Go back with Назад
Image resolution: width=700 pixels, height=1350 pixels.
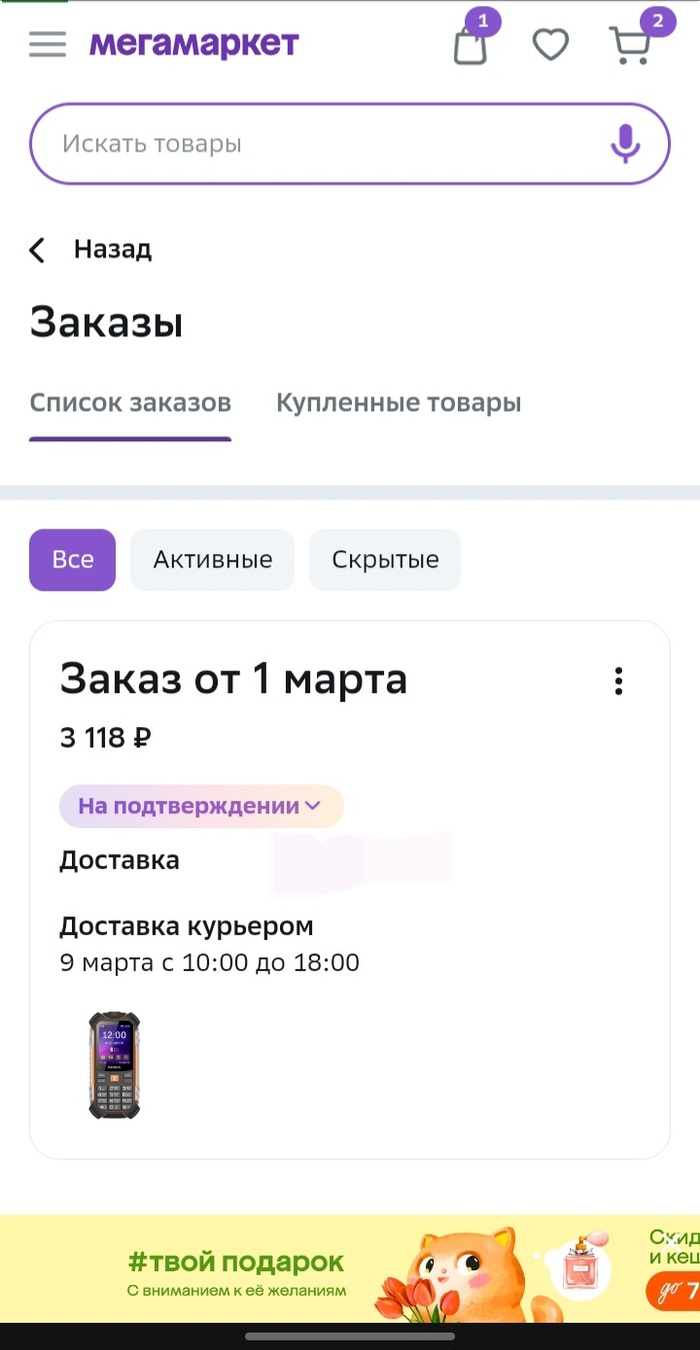[91, 249]
